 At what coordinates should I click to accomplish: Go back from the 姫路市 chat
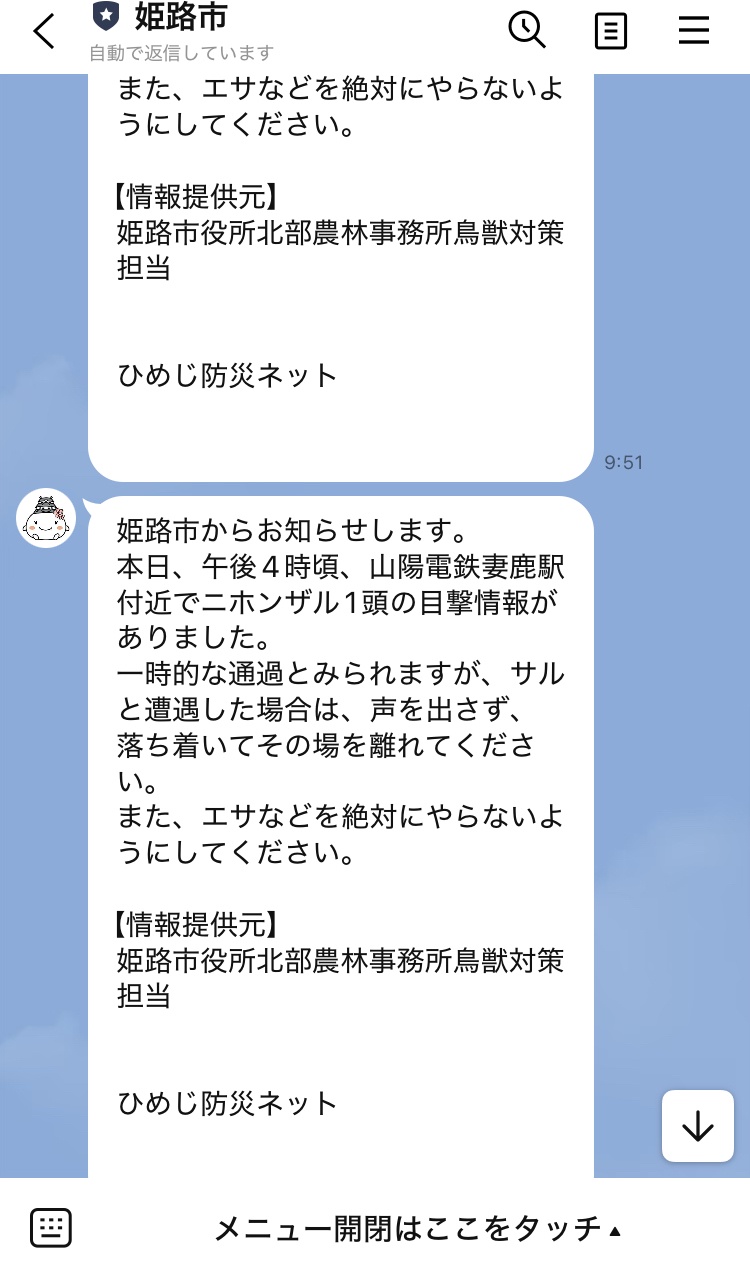(x=43, y=32)
